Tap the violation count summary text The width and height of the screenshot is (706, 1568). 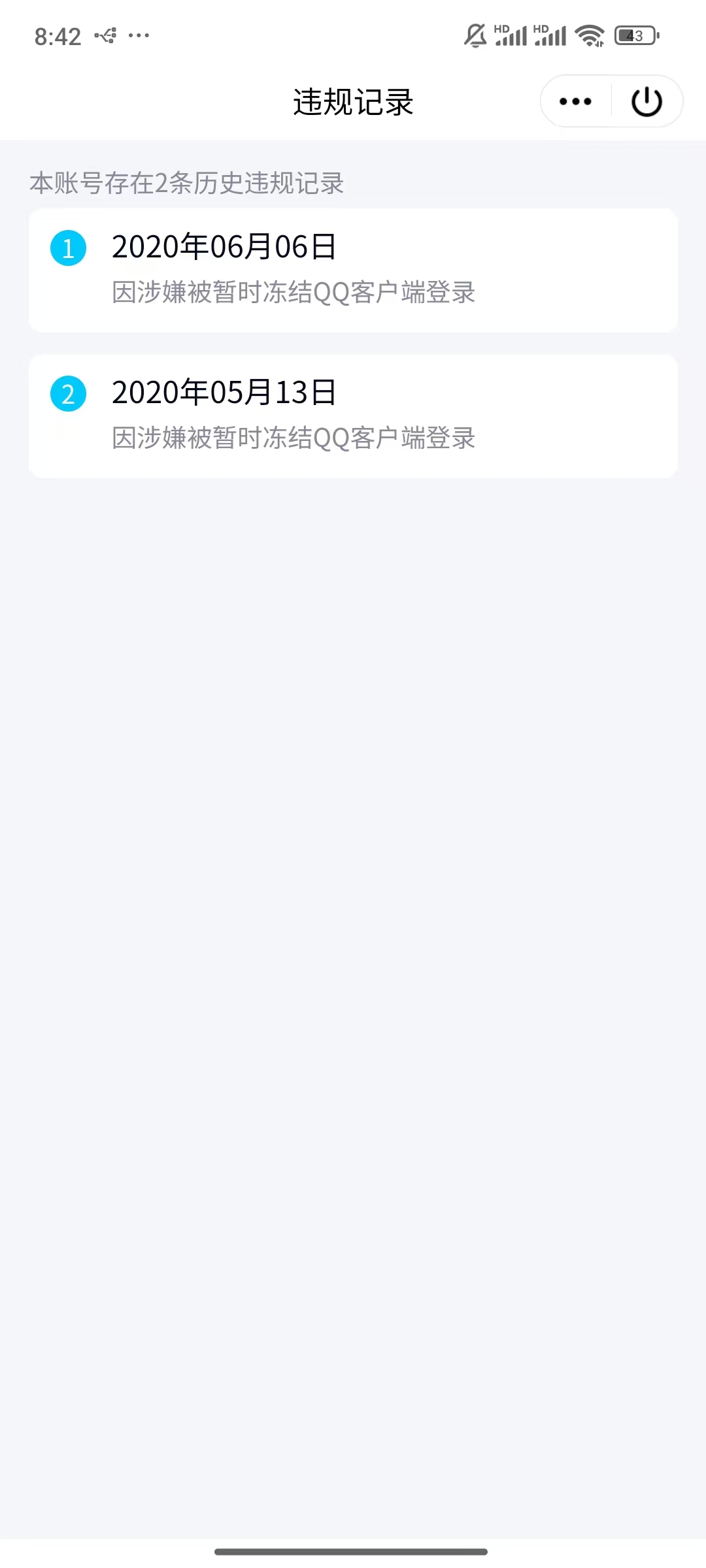tap(186, 184)
